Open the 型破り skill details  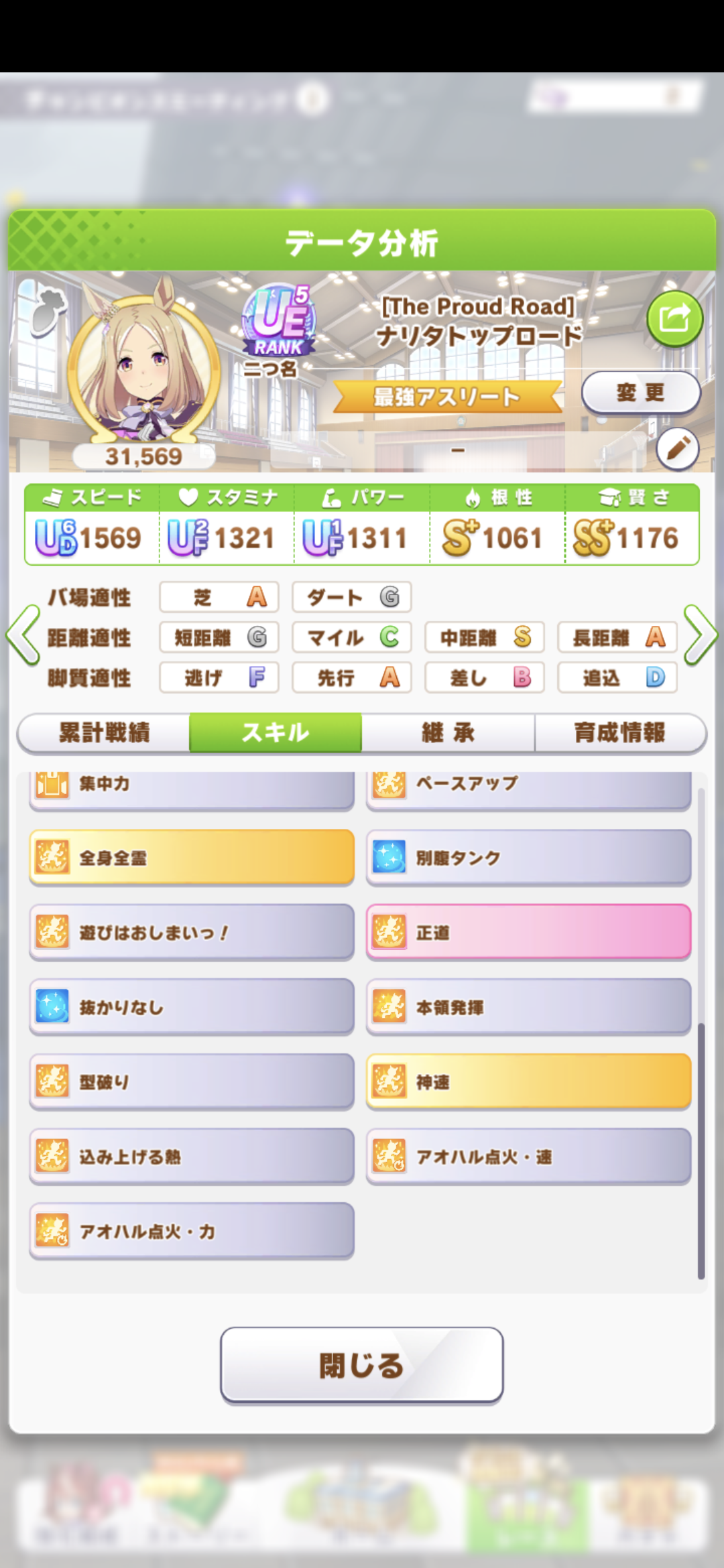(192, 1082)
